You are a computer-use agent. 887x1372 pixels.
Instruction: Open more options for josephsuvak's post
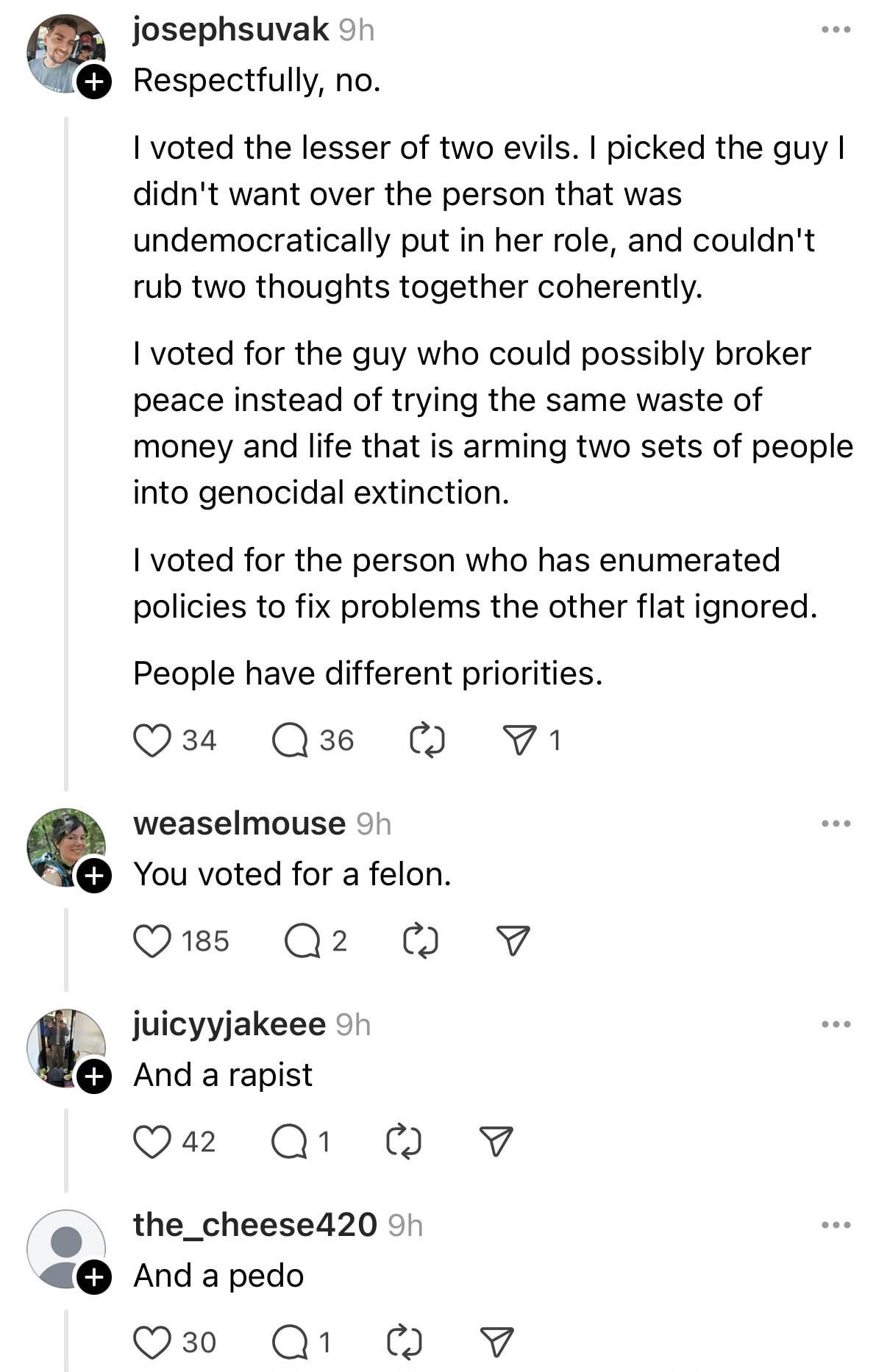pyautogui.click(x=836, y=30)
